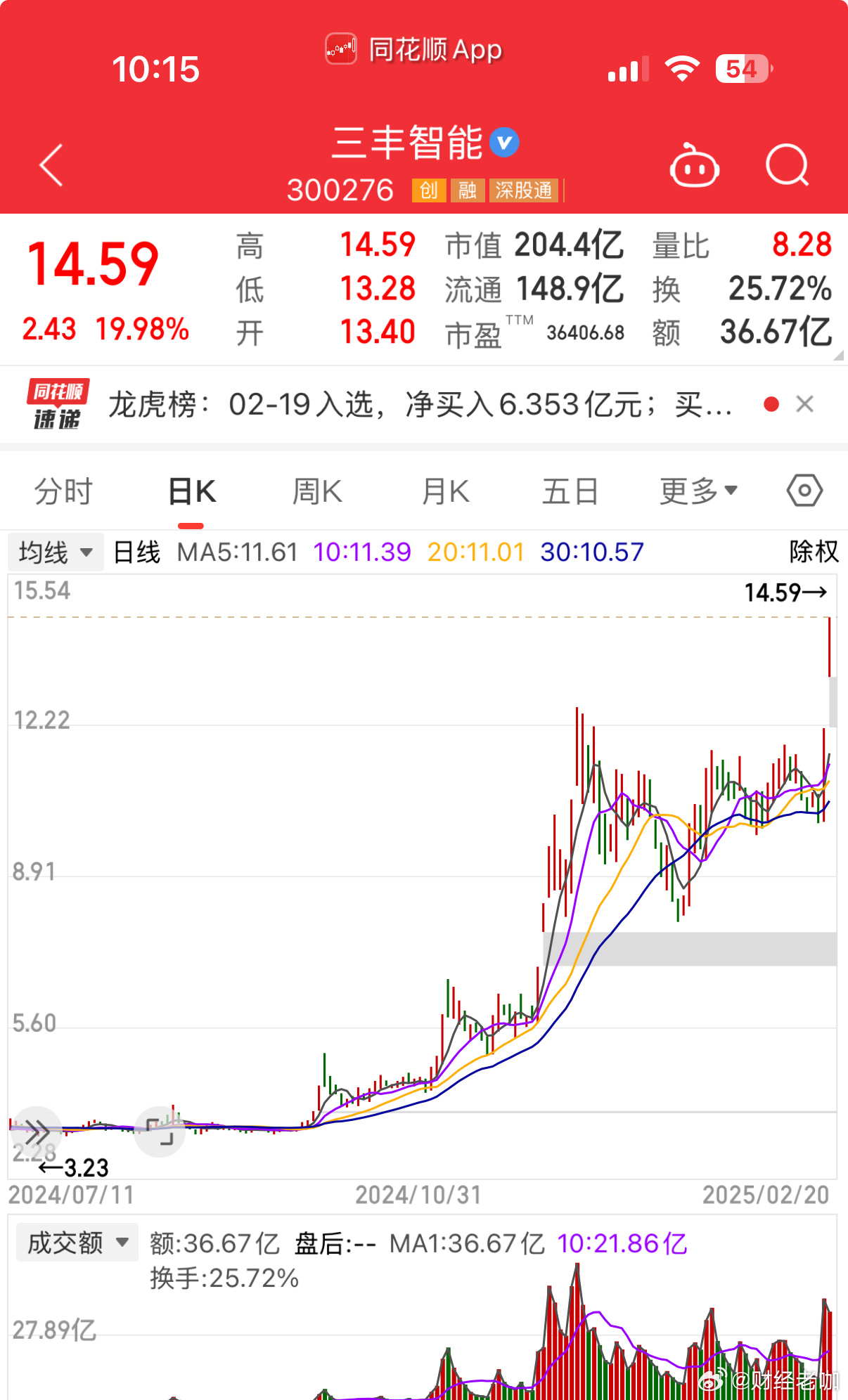This screenshot has width=848, height=1400.
Task: Go back using the top-left arrow
Action: (51, 166)
